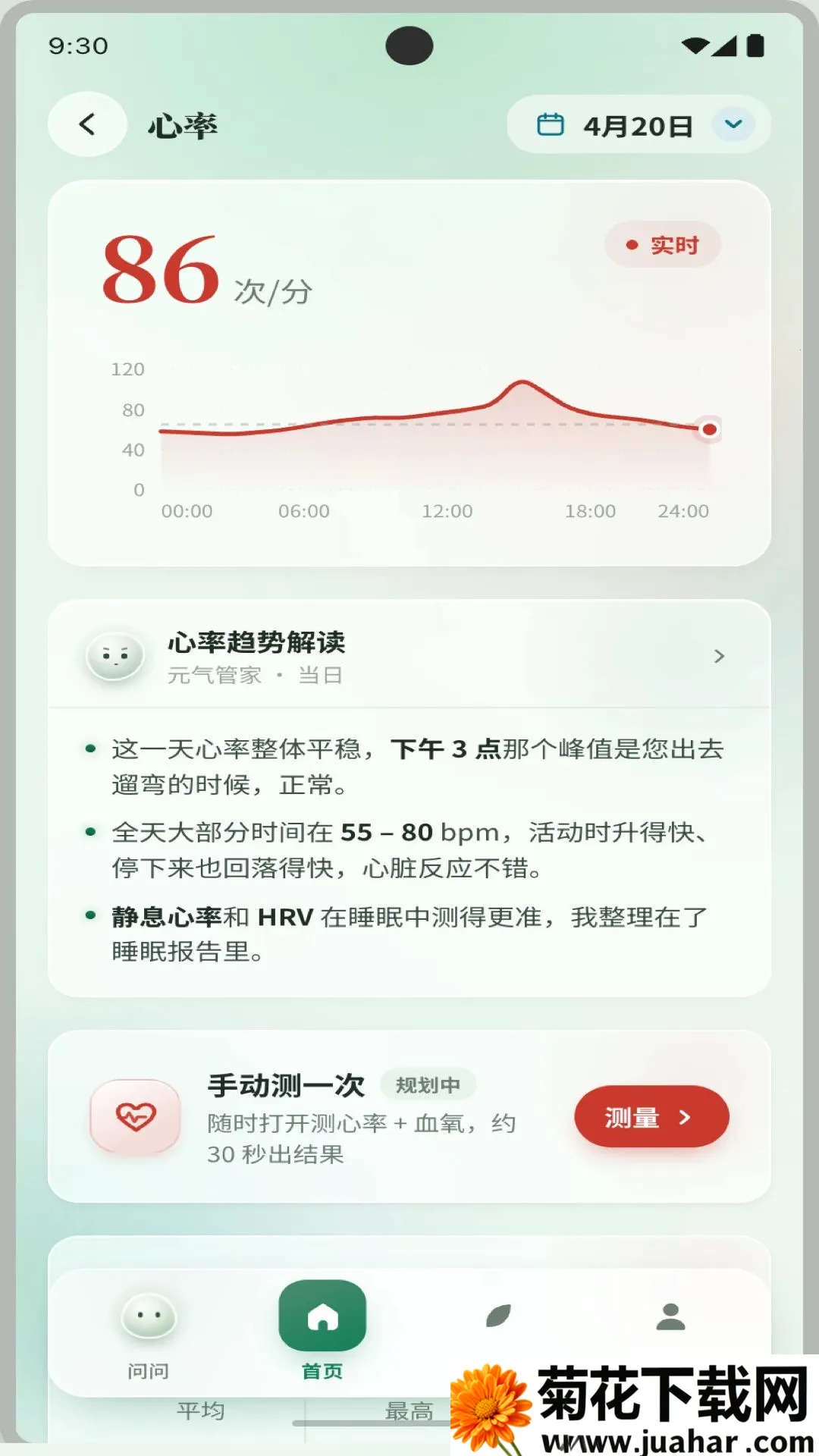Tap the 实时 live indicator chip

click(x=663, y=245)
